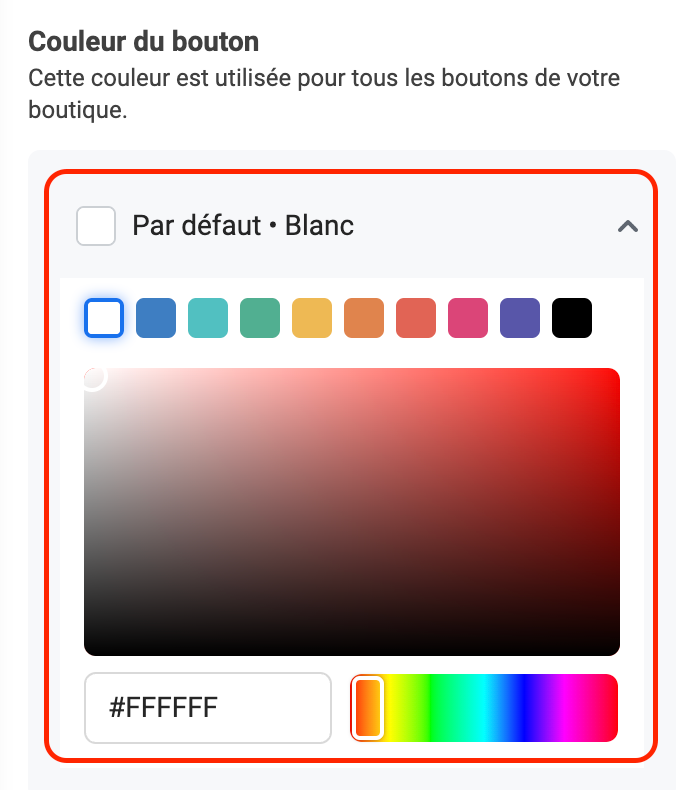
Task: Tap the #FFFFFF hex code field
Action: pos(207,708)
